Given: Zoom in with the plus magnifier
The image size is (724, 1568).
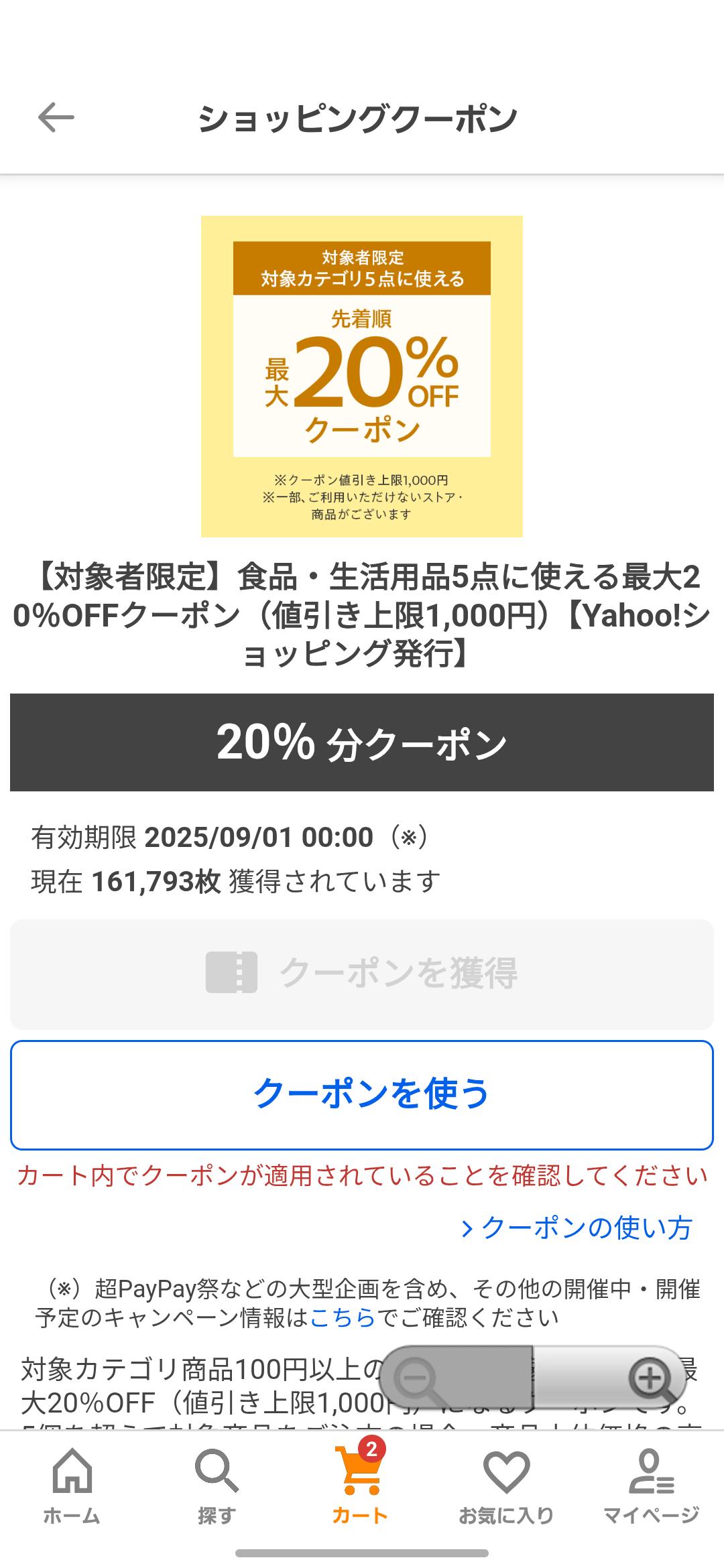Looking at the screenshot, I should point(649,1380).
